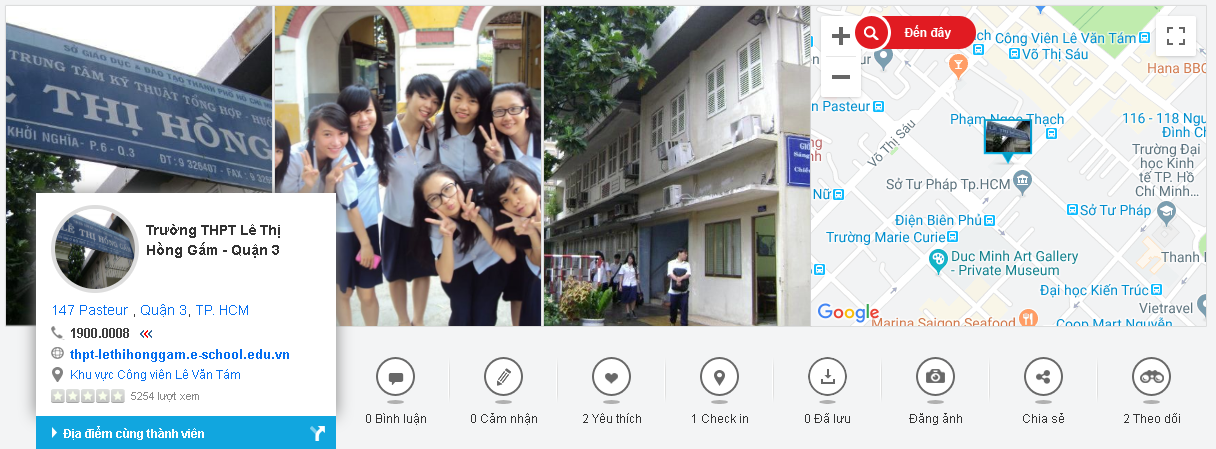Open the Quận 3 district link
This screenshot has width=1216, height=449.
[163, 310]
